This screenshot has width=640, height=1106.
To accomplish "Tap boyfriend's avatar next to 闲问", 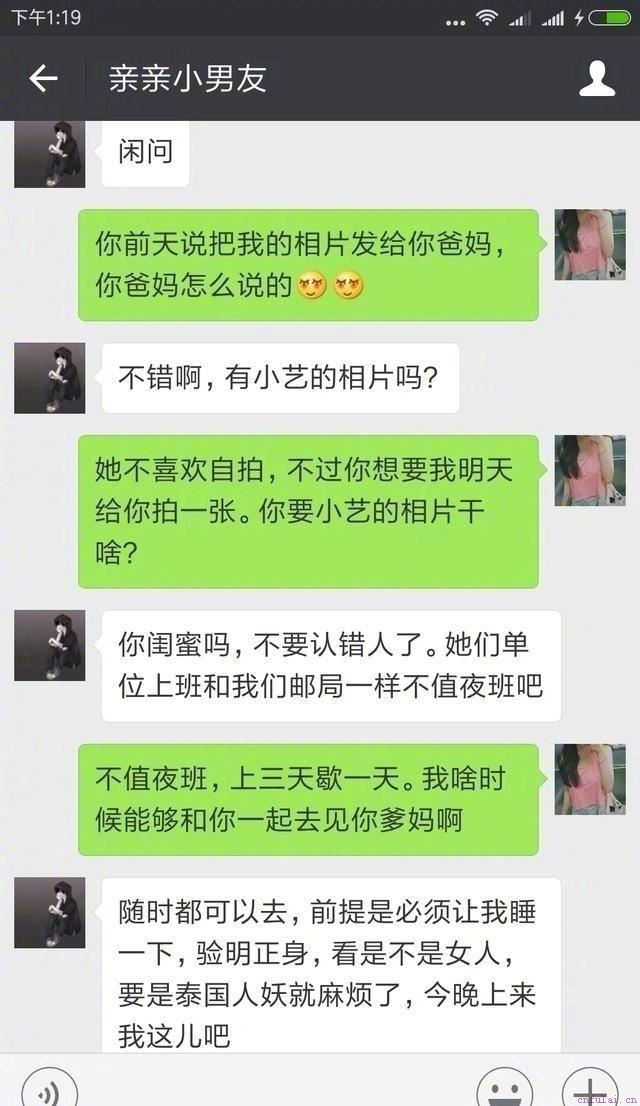I will tap(49, 153).
